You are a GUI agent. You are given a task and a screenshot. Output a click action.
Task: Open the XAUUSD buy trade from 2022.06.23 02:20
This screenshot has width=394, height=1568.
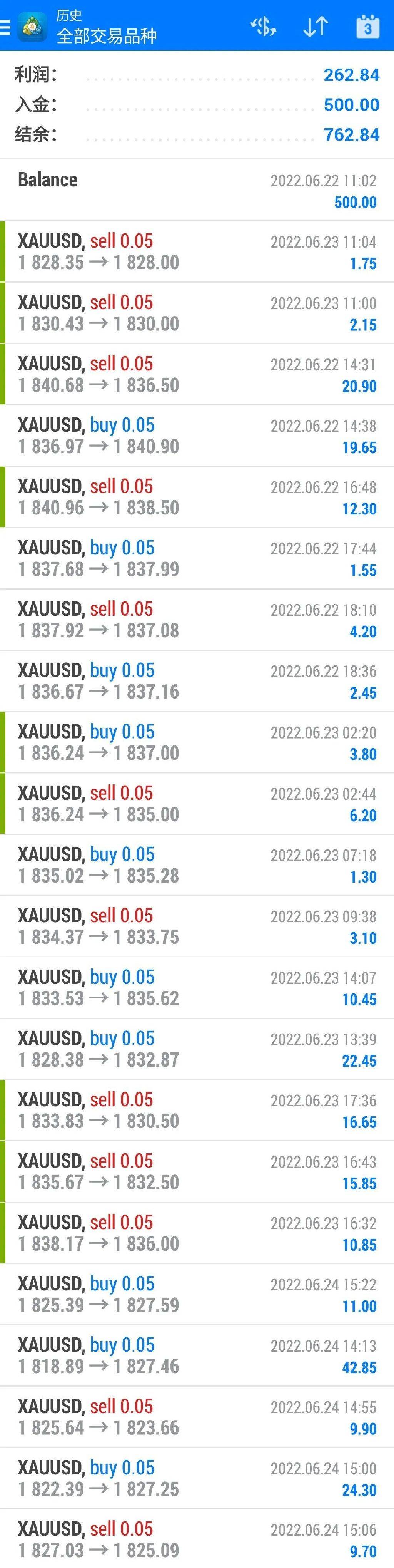(197, 742)
